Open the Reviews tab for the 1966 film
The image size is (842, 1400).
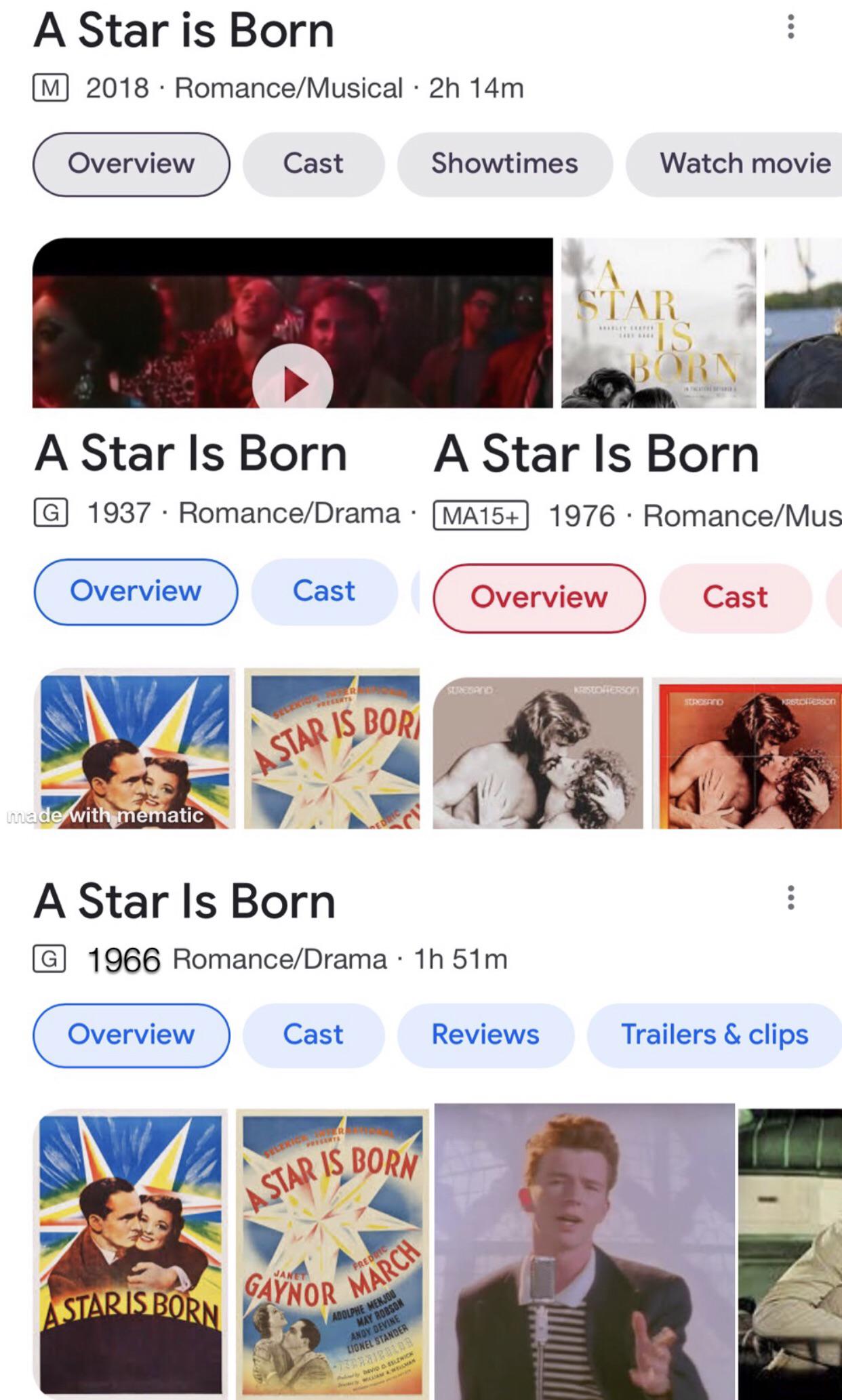coord(484,1034)
